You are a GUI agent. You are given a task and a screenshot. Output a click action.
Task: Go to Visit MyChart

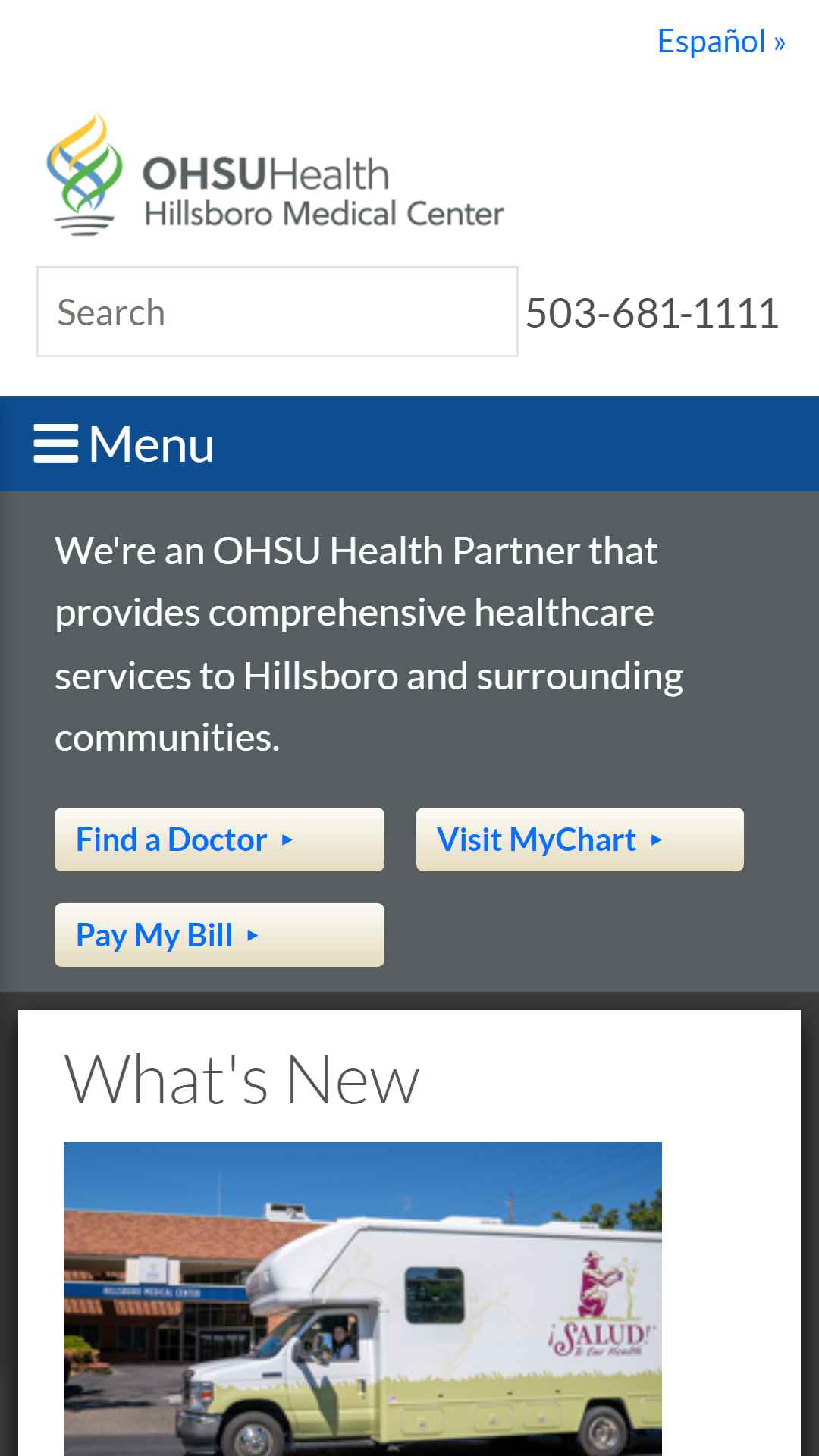[x=579, y=839]
